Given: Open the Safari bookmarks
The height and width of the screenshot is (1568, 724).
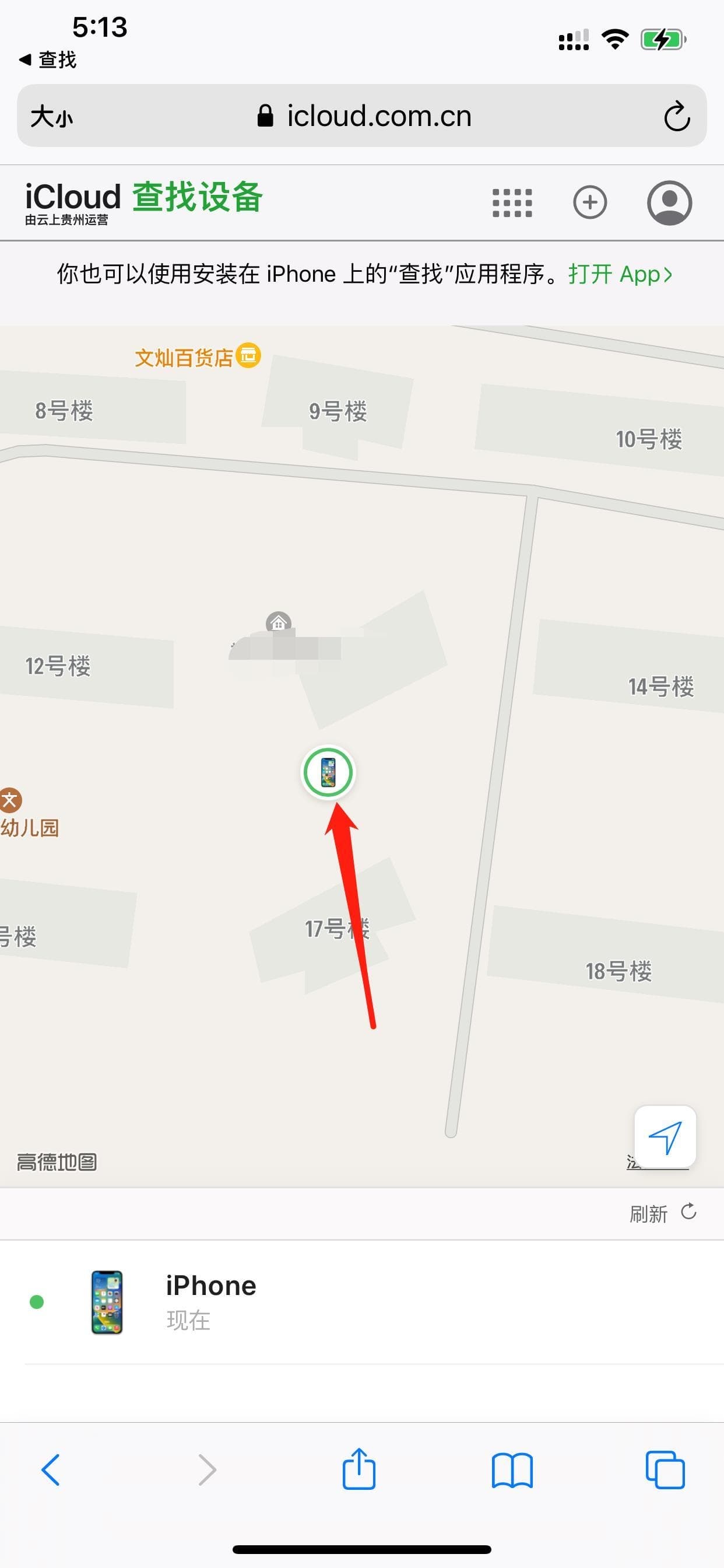Looking at the screenshot, I should 512,1470.
